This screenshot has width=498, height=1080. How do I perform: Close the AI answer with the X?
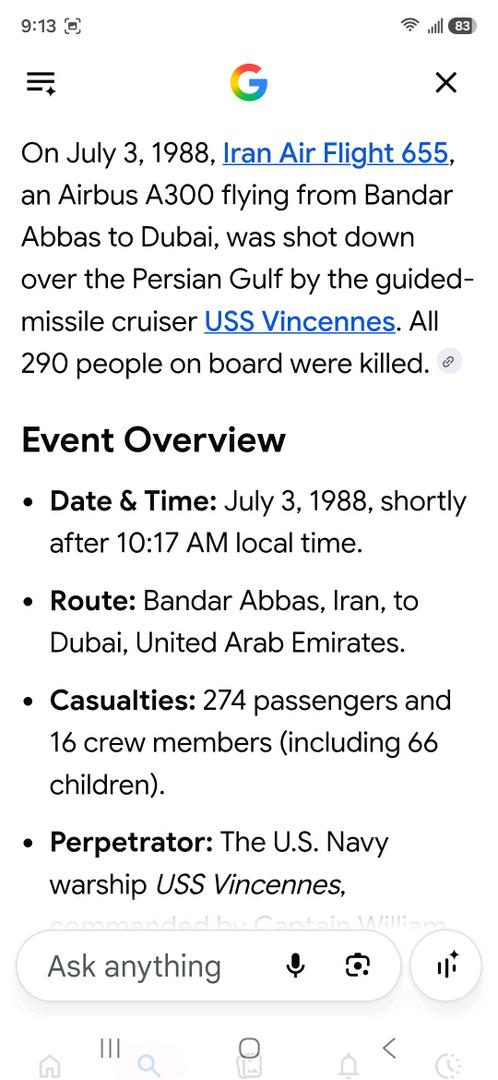click(446, 83)
